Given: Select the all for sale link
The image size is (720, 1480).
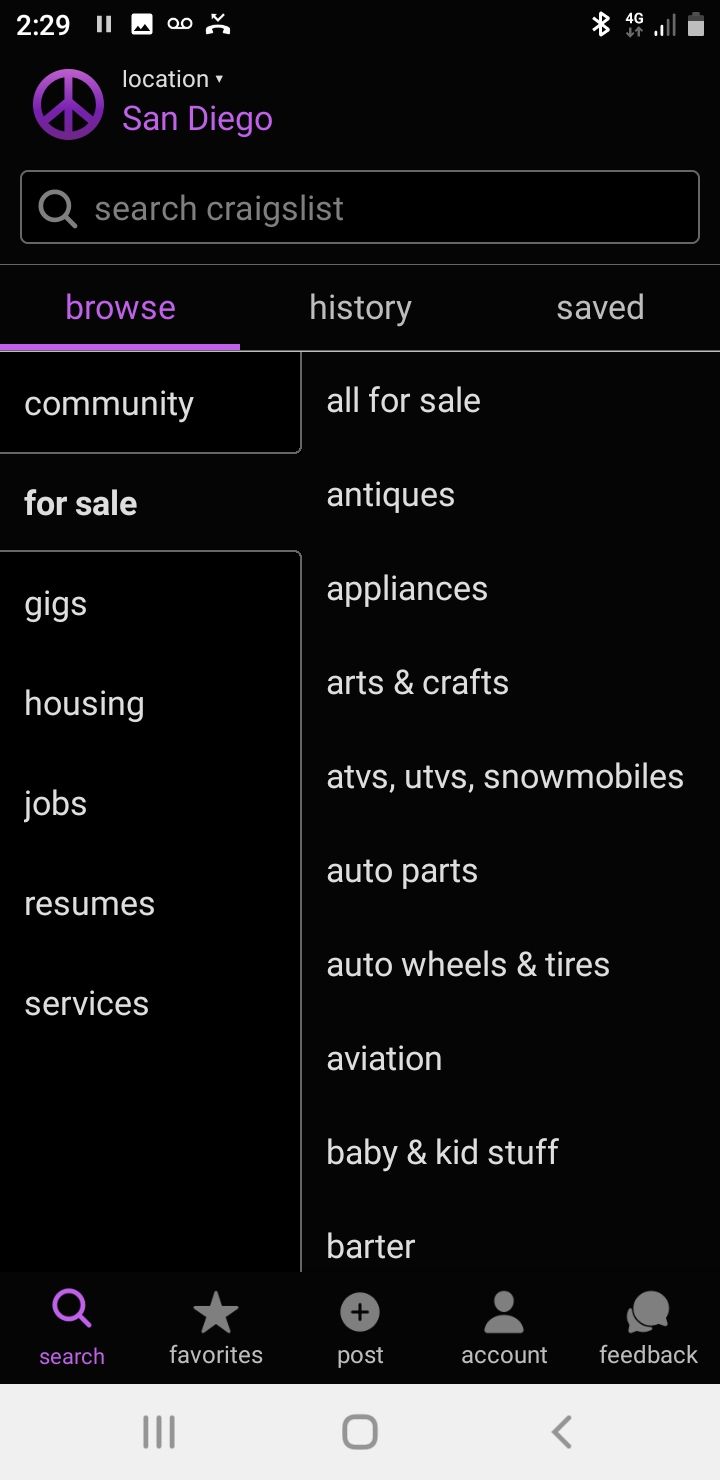Looking at the screenshot, I should pos(403,399).
